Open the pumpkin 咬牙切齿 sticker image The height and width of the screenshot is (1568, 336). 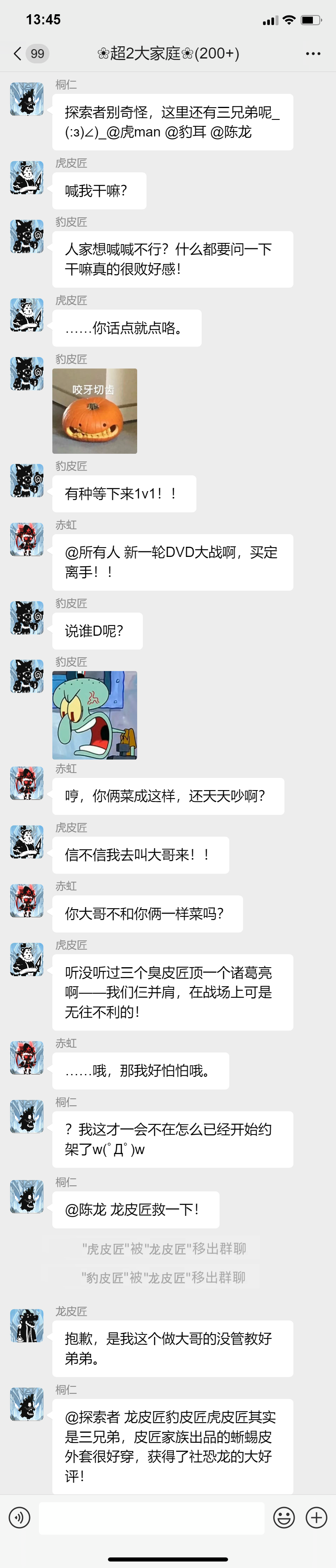[x=95, y=411]
